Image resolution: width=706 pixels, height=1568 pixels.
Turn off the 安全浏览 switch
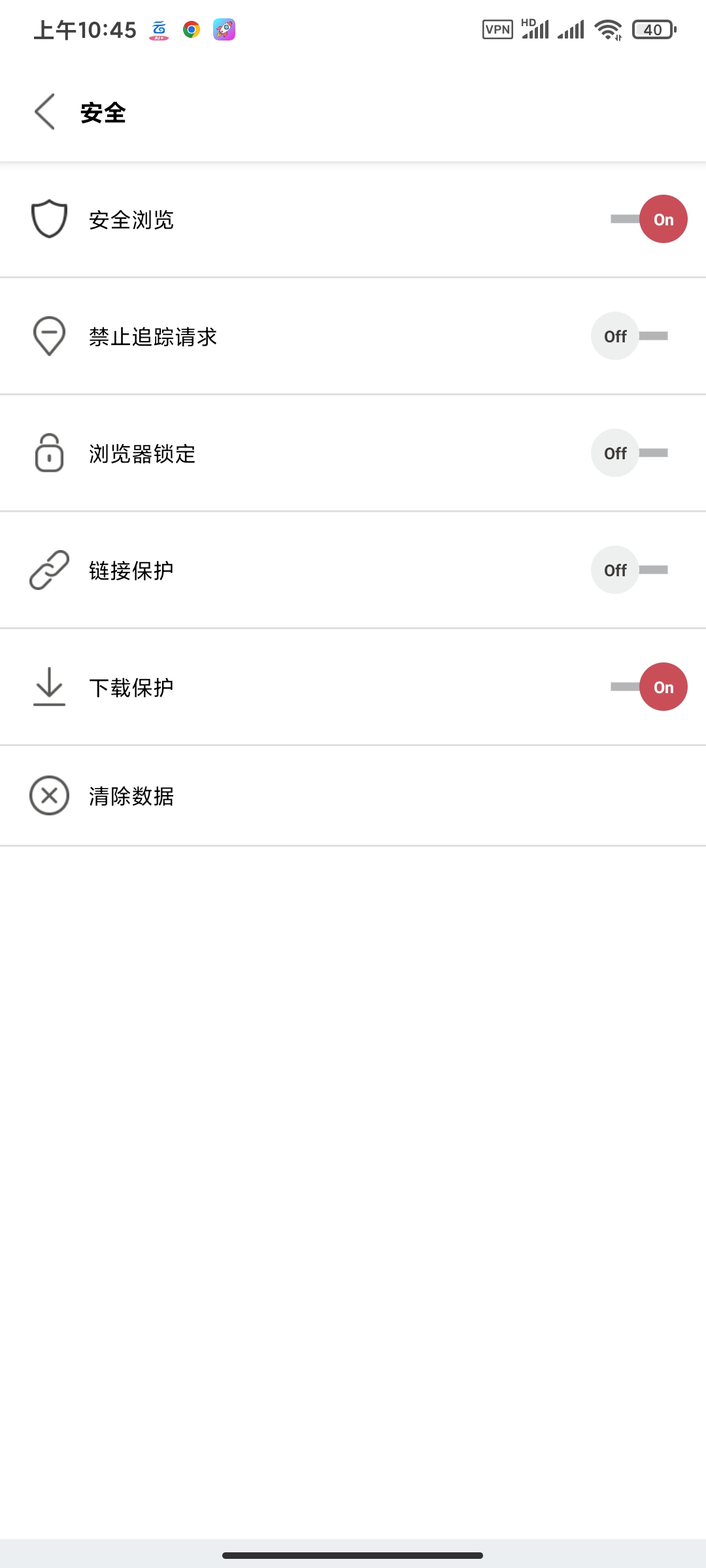tap(648, 219)
